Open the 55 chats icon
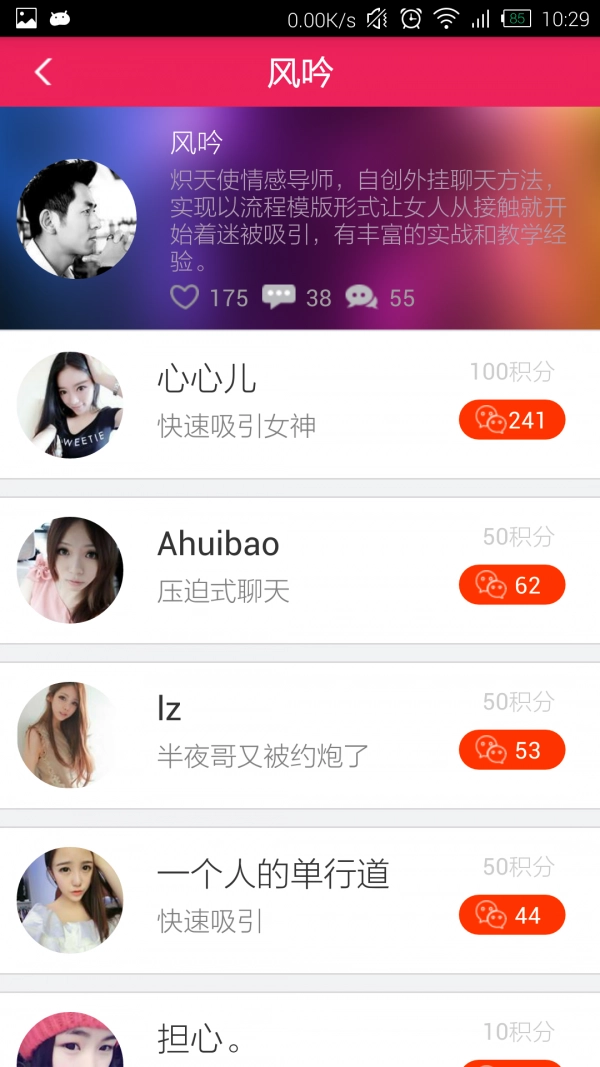This screenshot has height=1067, width=600. (x=361, y=297)
